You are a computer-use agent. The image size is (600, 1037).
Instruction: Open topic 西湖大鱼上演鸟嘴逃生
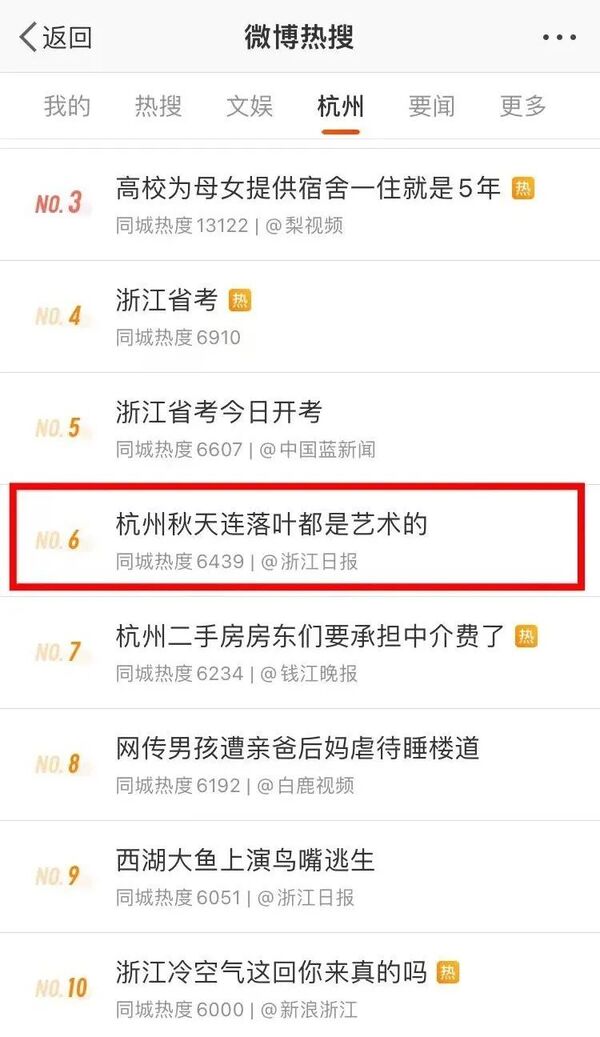pyautogui.click(x=245, y=860)
